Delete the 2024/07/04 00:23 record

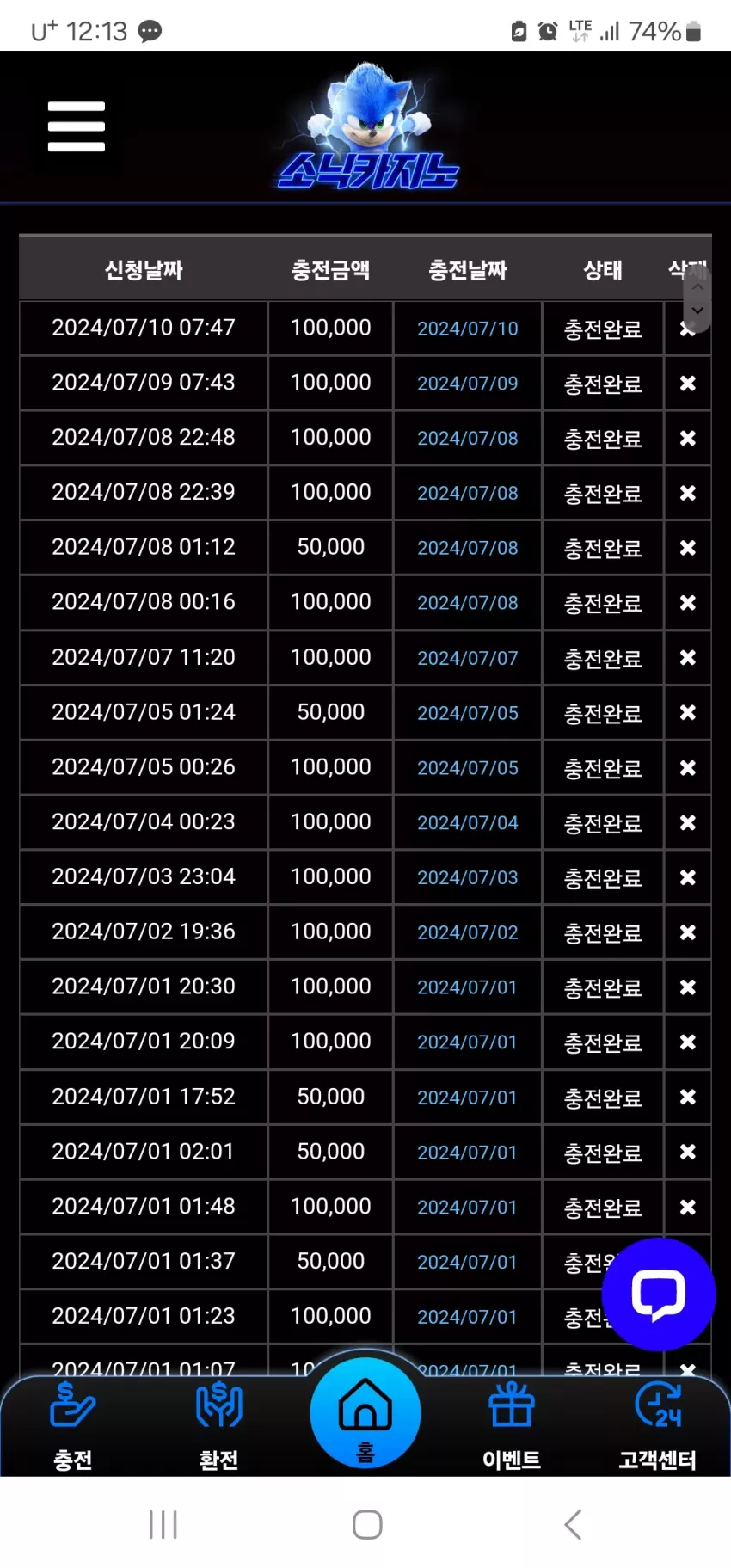[x=688, y=823]
